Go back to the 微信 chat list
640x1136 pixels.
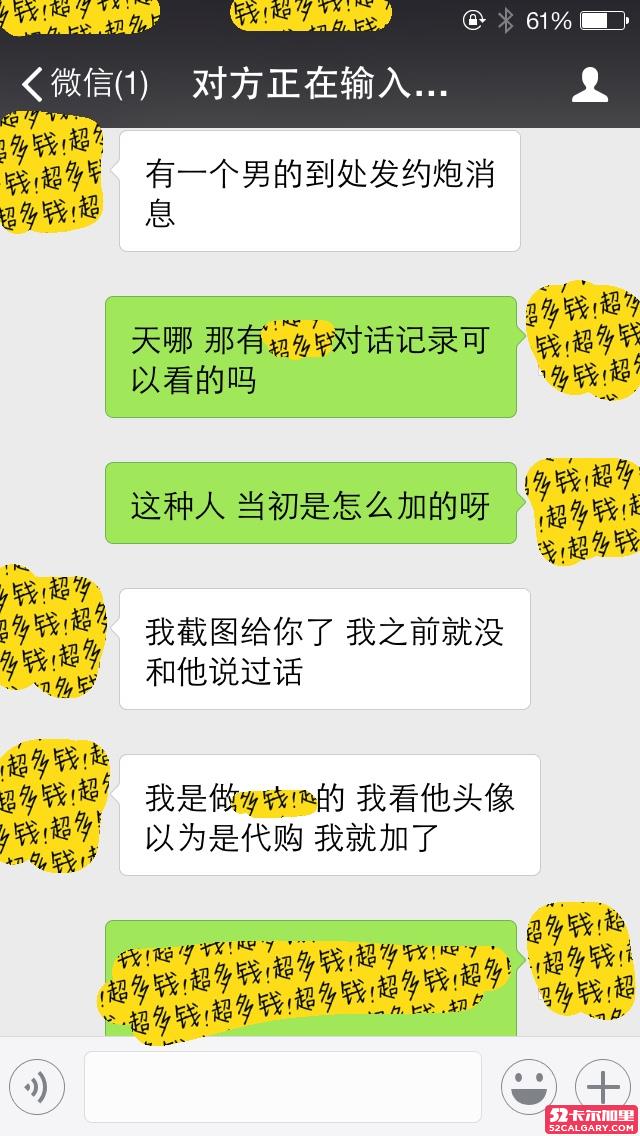(x=84, y=85)
